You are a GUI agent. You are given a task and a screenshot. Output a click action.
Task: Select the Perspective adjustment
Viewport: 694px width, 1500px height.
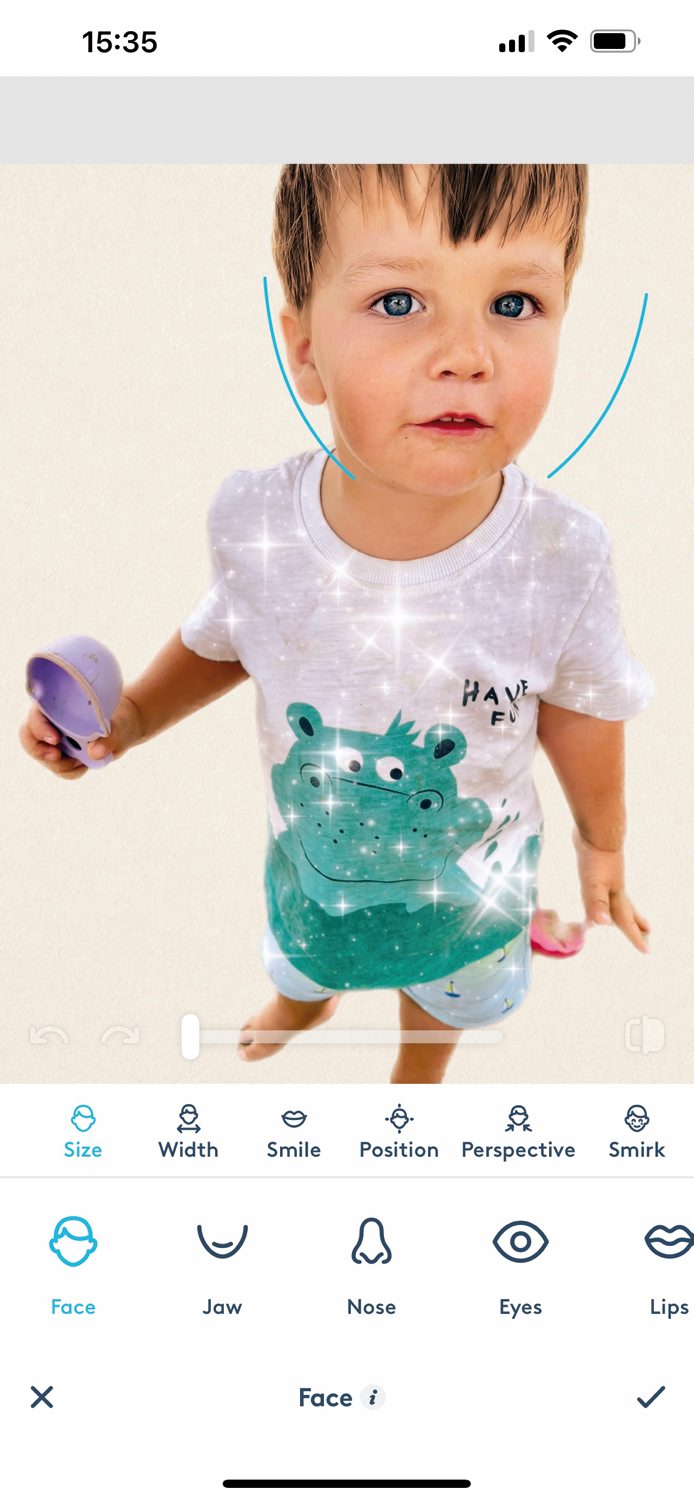(518, 1132)
